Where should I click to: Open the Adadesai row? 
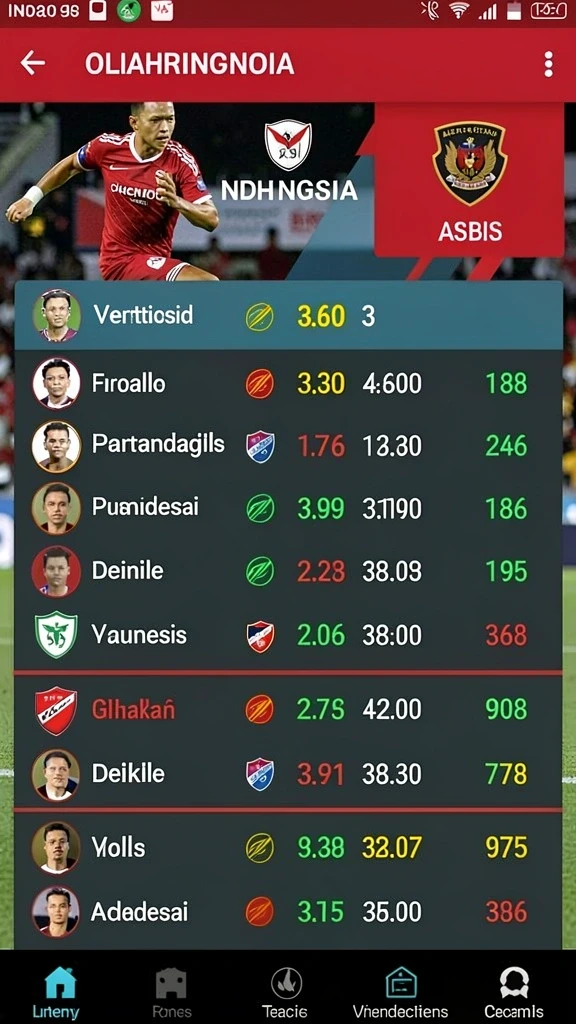(288, 912)
